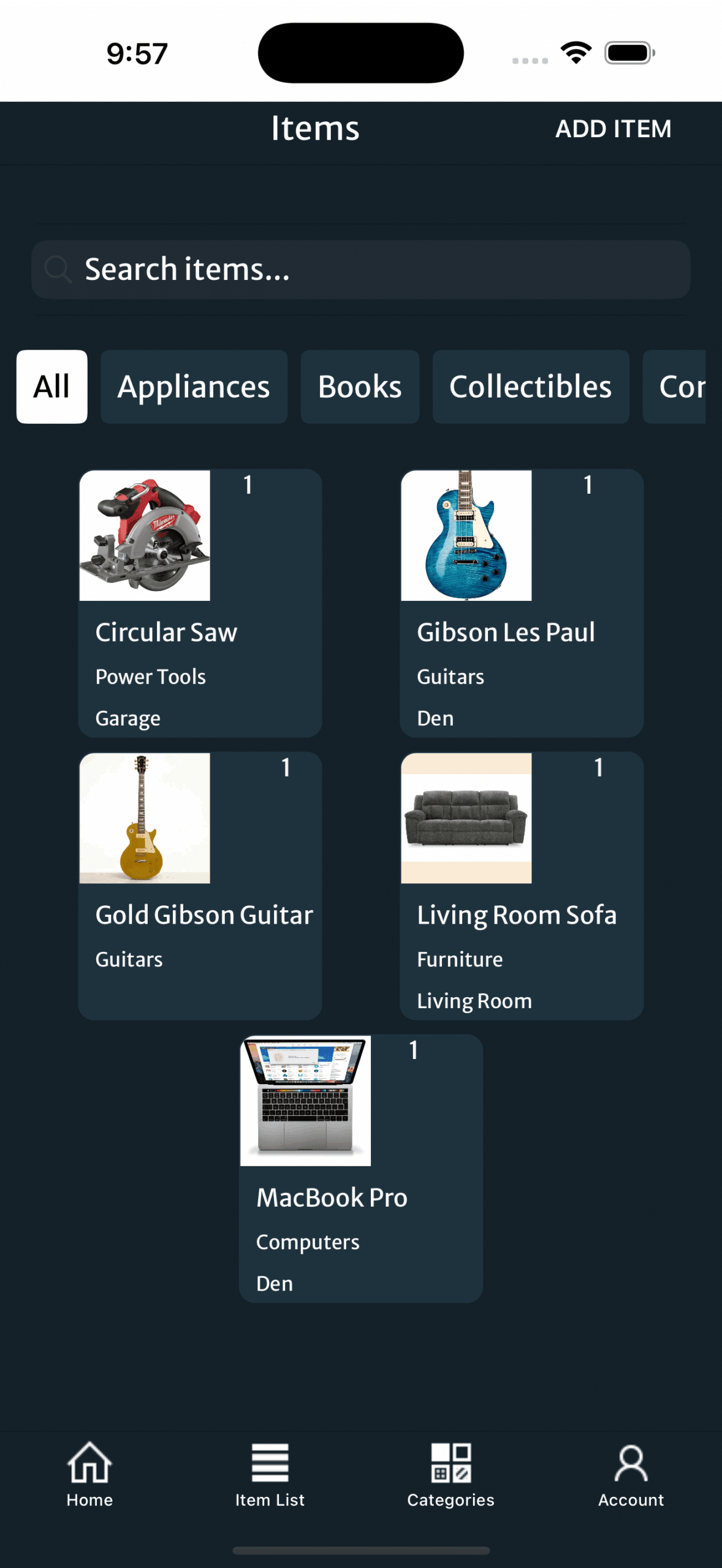The image size is (722, 1568).
Task: Click the search magnifier icon
Action: (x=57, y=268)
